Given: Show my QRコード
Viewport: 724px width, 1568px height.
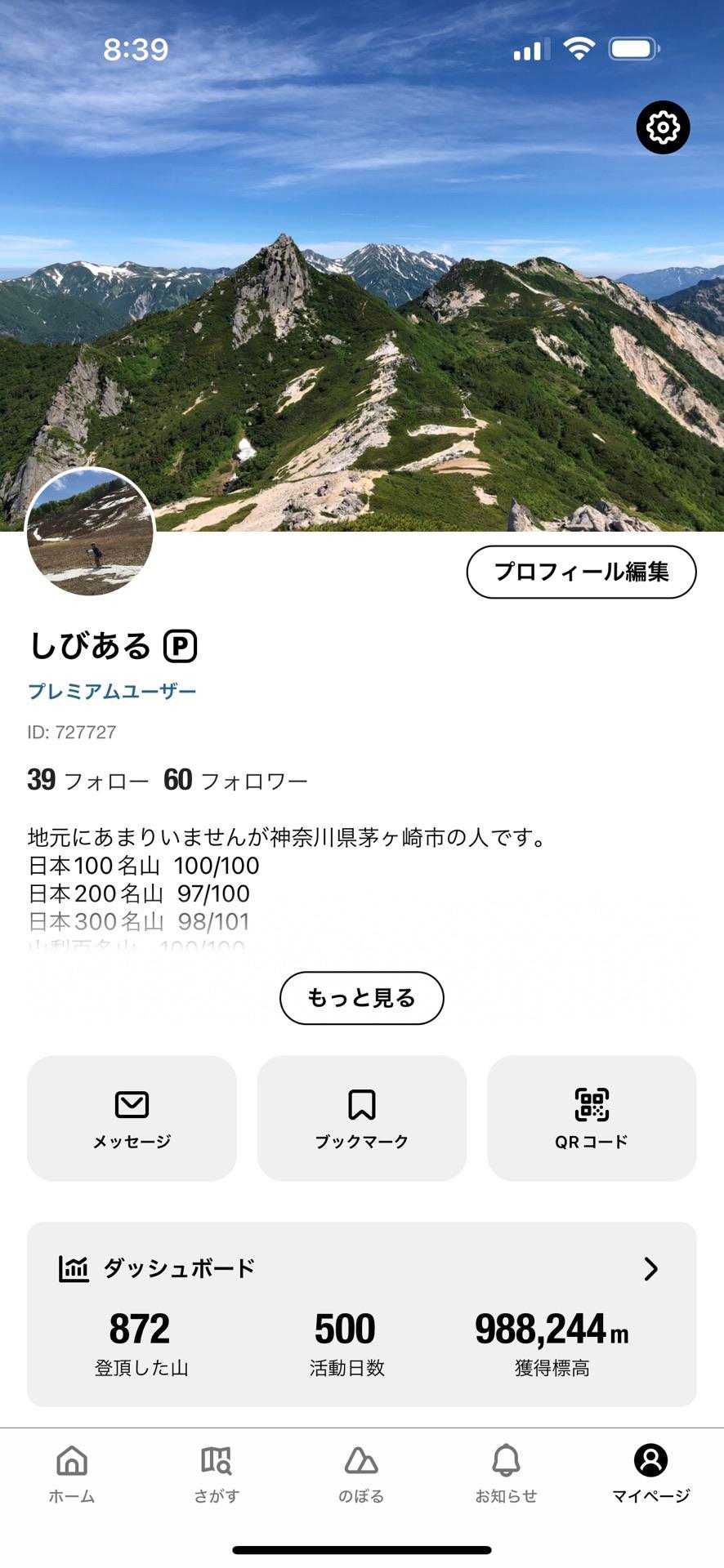Looking at the screenshot, I should pos(592,1117).
